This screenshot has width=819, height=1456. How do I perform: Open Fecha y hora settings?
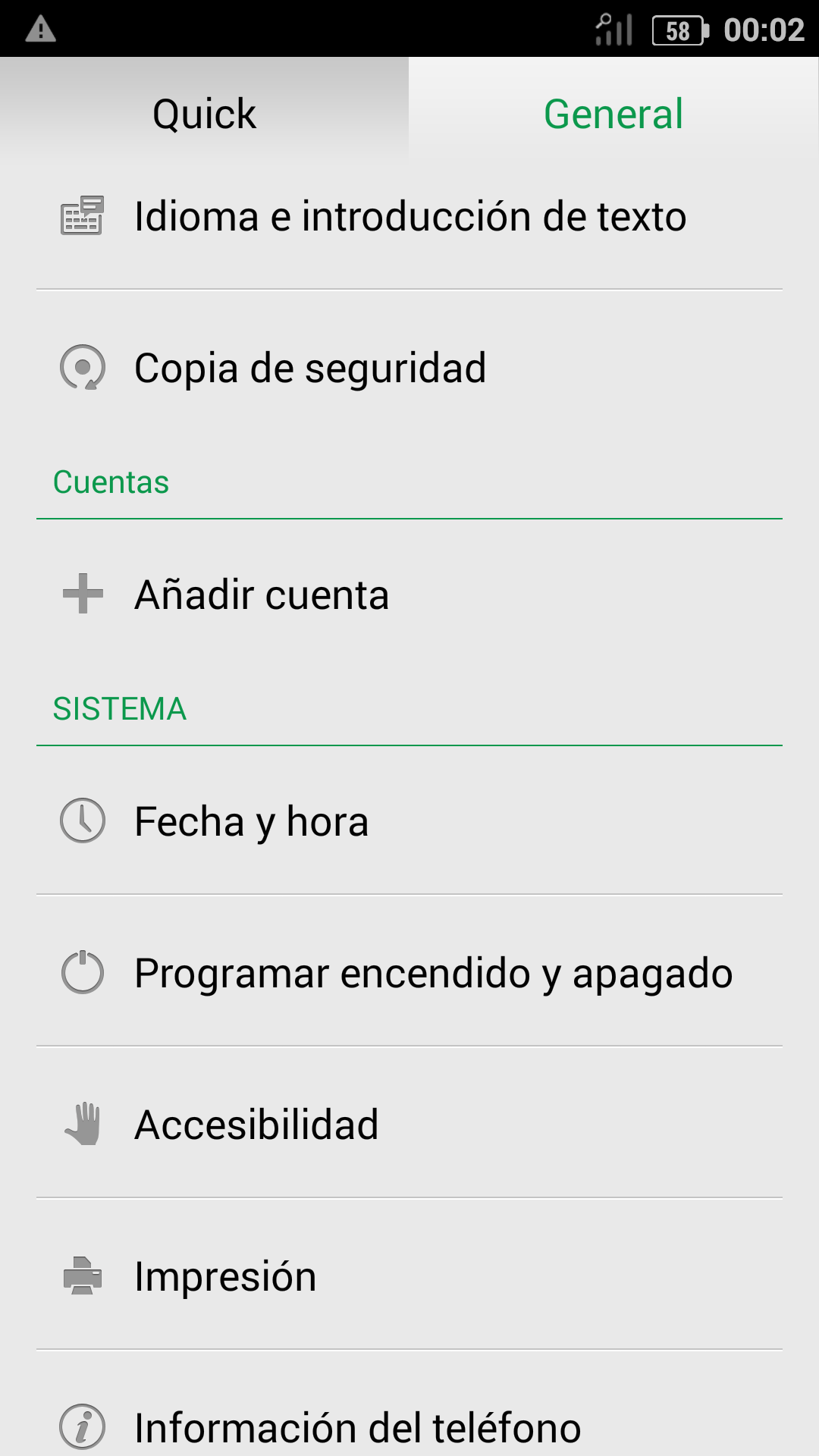pos(409,821)
